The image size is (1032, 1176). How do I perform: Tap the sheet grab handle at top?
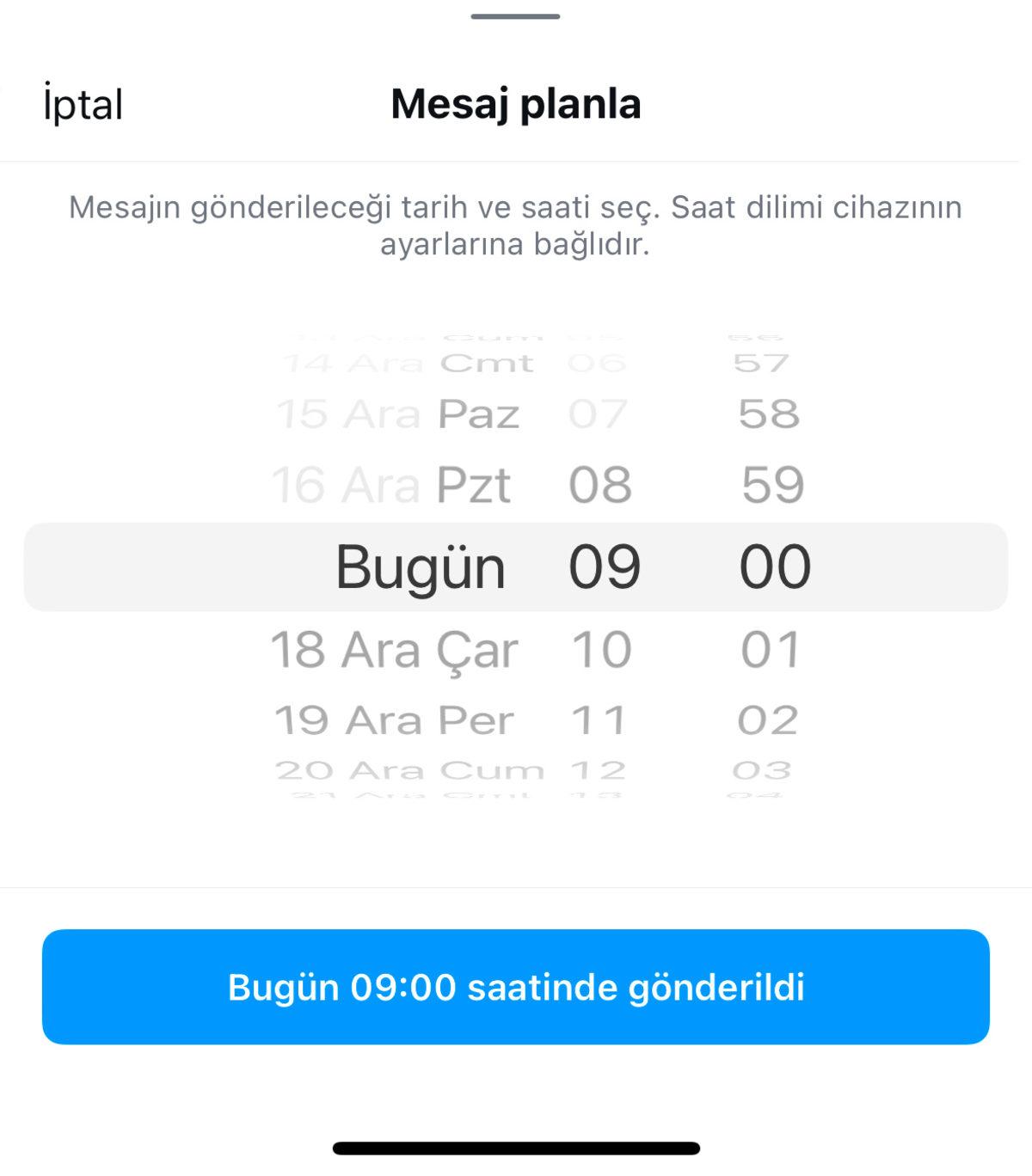(x=516, y=14)
